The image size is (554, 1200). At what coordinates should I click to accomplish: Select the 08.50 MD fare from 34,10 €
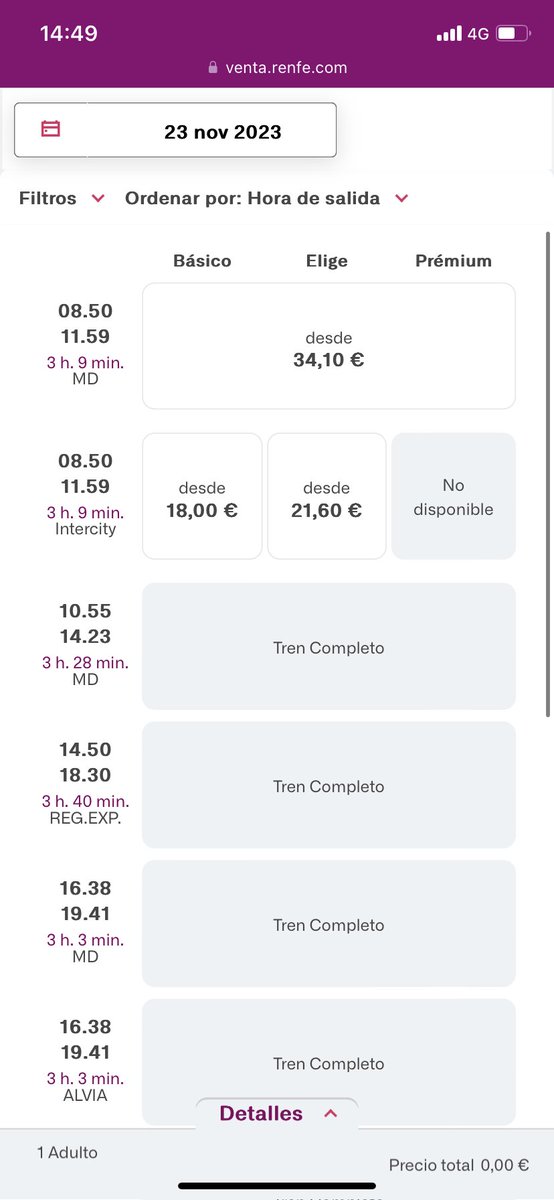point(329,346)
